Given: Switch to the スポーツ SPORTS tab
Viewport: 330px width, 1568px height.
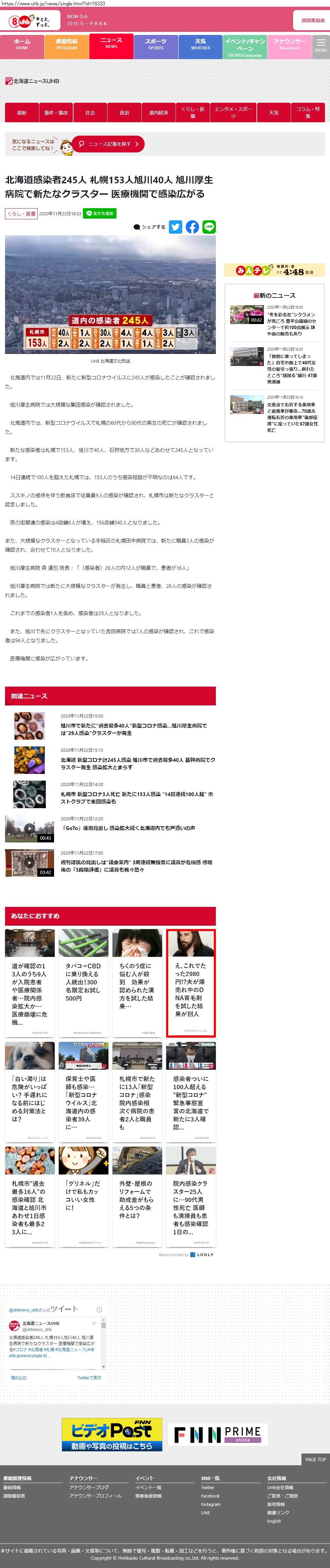Looking at the screenshot, I should click(x=156, y=44).
